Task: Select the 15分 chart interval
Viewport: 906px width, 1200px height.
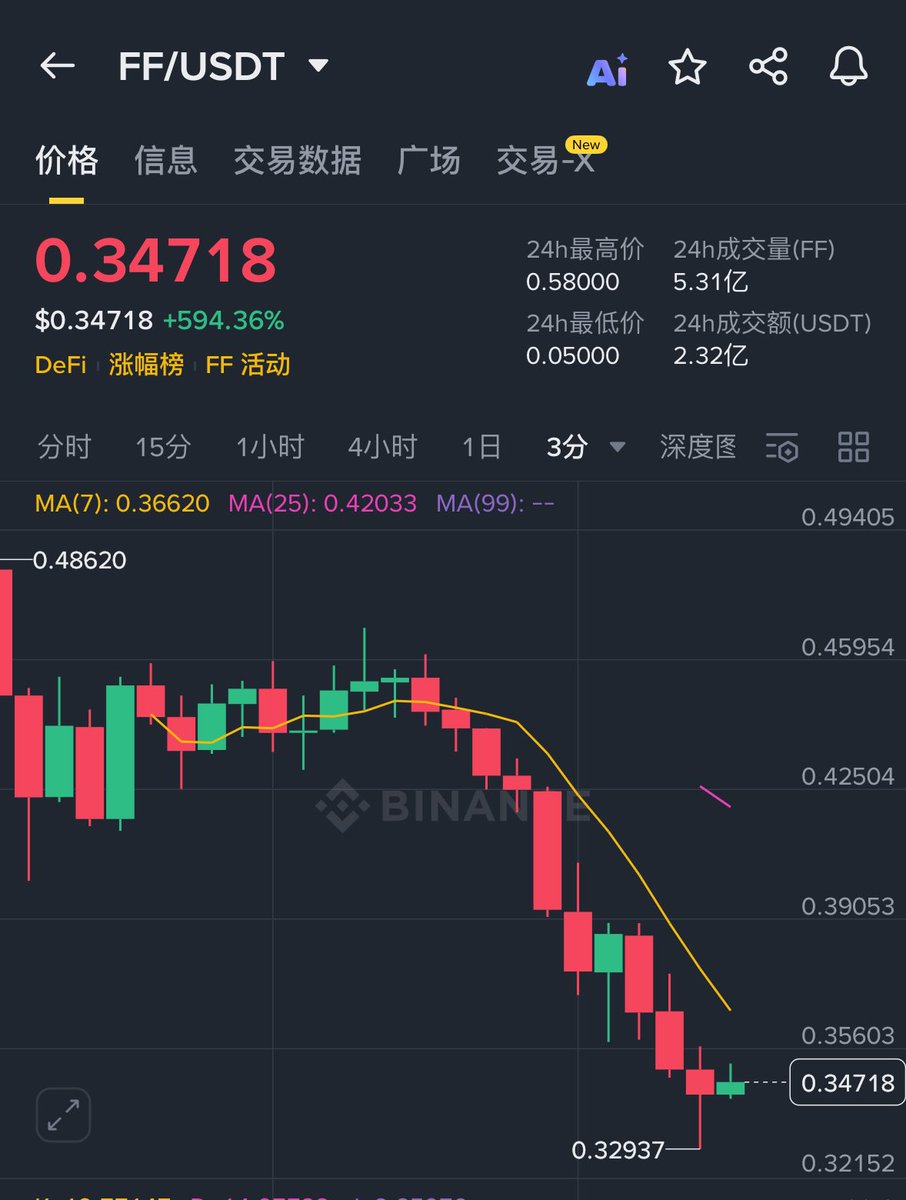Action: pos(162,447)
